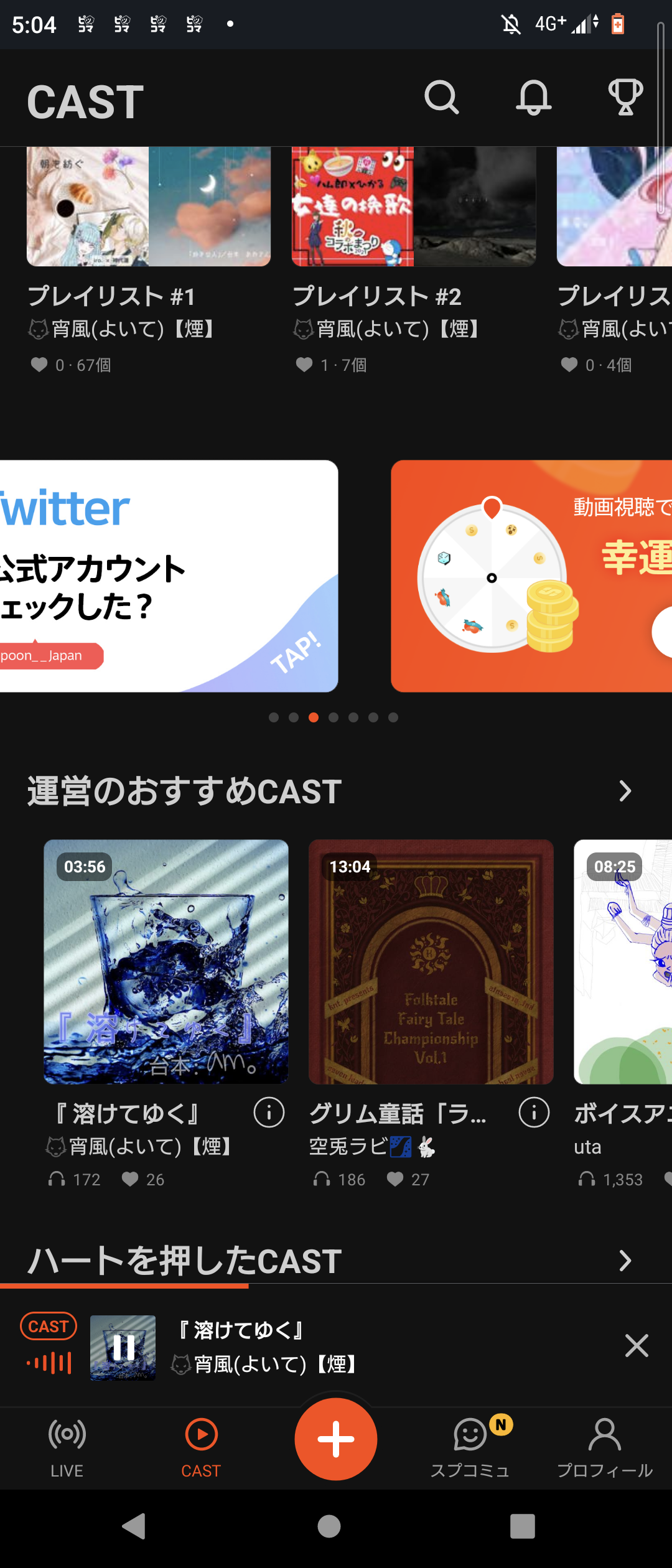Expand 運営のおすすめCAST with the right chevron
This screenshot has height=1568, width=672.
pyautogui.click(x=626, y=791)
